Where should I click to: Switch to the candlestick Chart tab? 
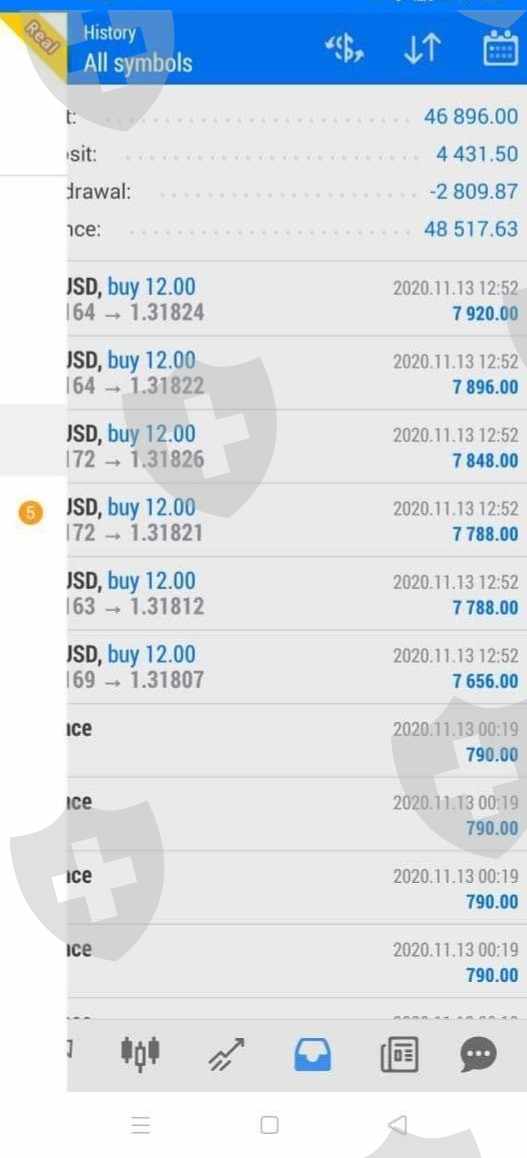pos(140,1052)
